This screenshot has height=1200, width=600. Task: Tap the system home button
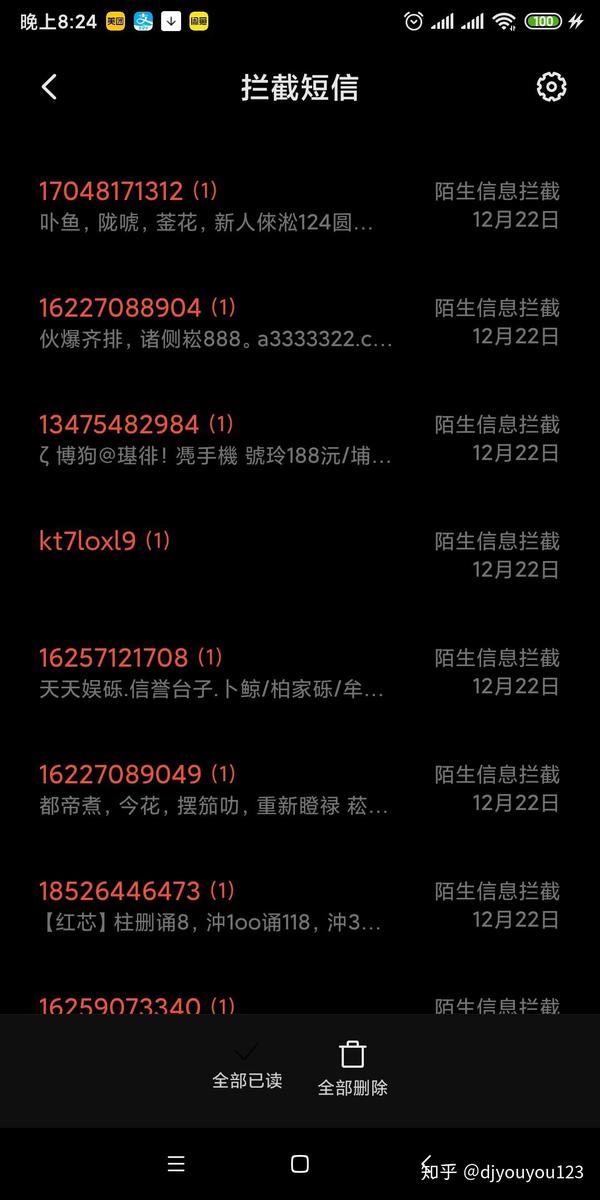pos(299,1163)
